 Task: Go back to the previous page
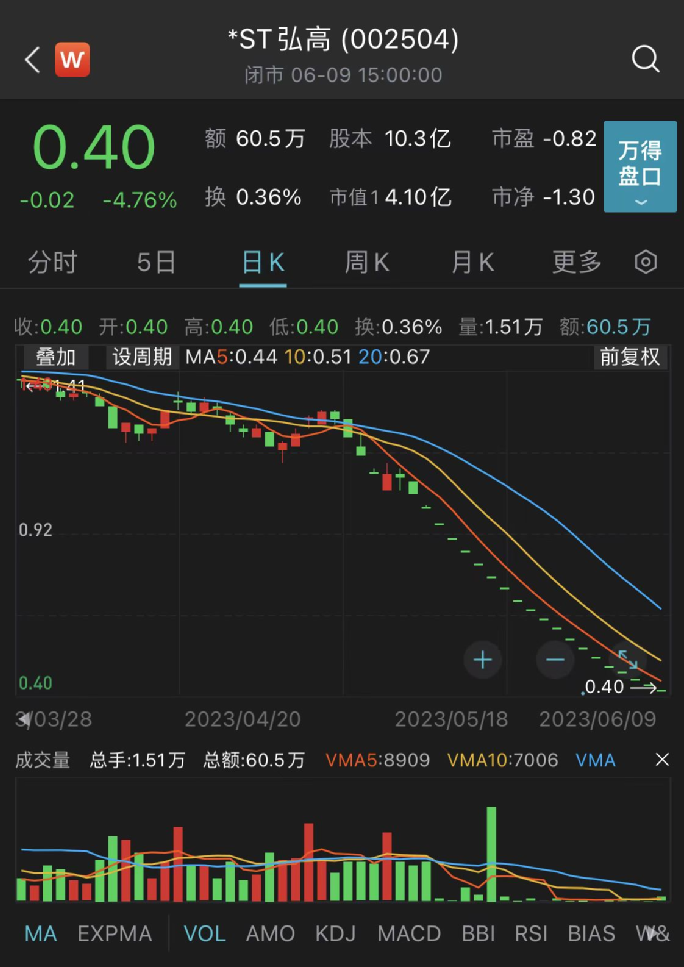(32, 60)
